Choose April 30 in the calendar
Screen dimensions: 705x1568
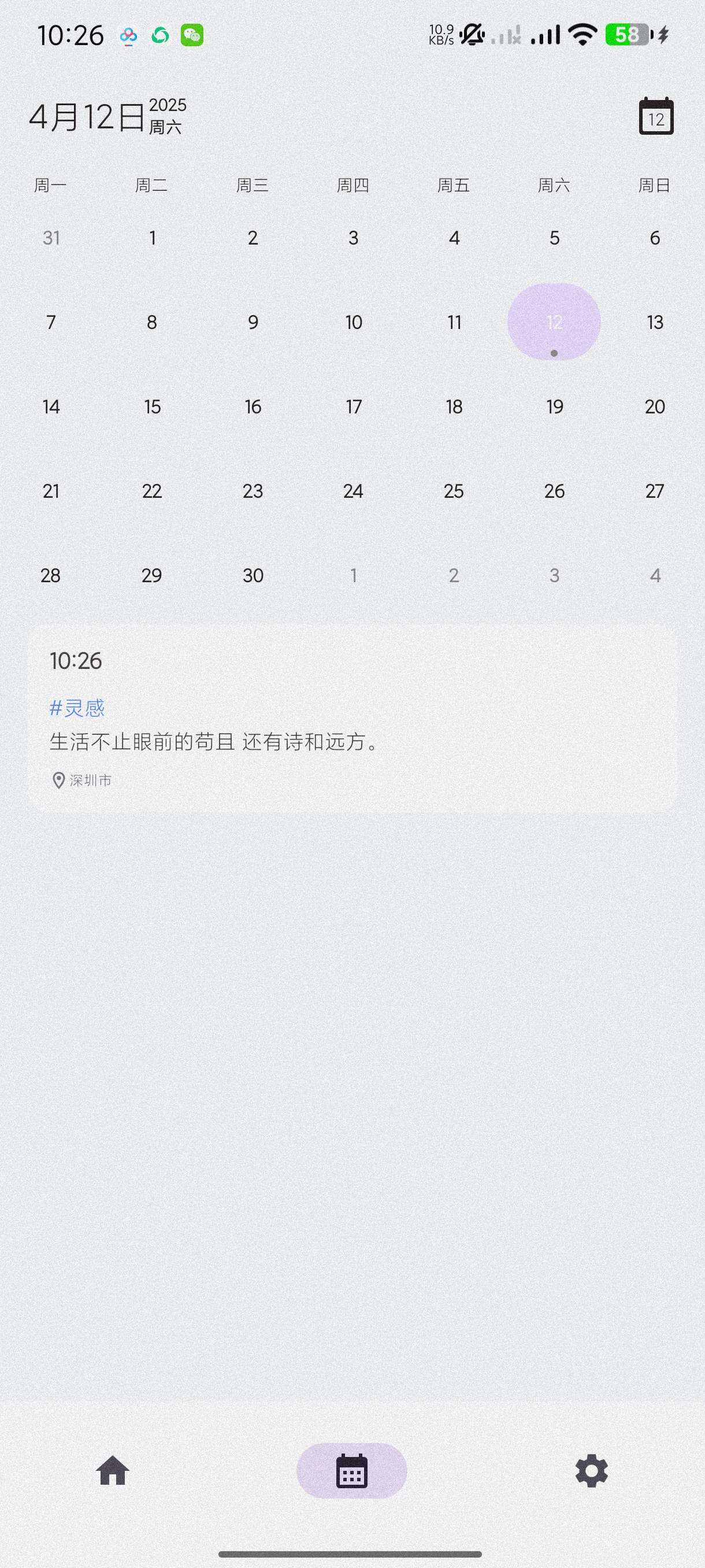pos(253,575)
